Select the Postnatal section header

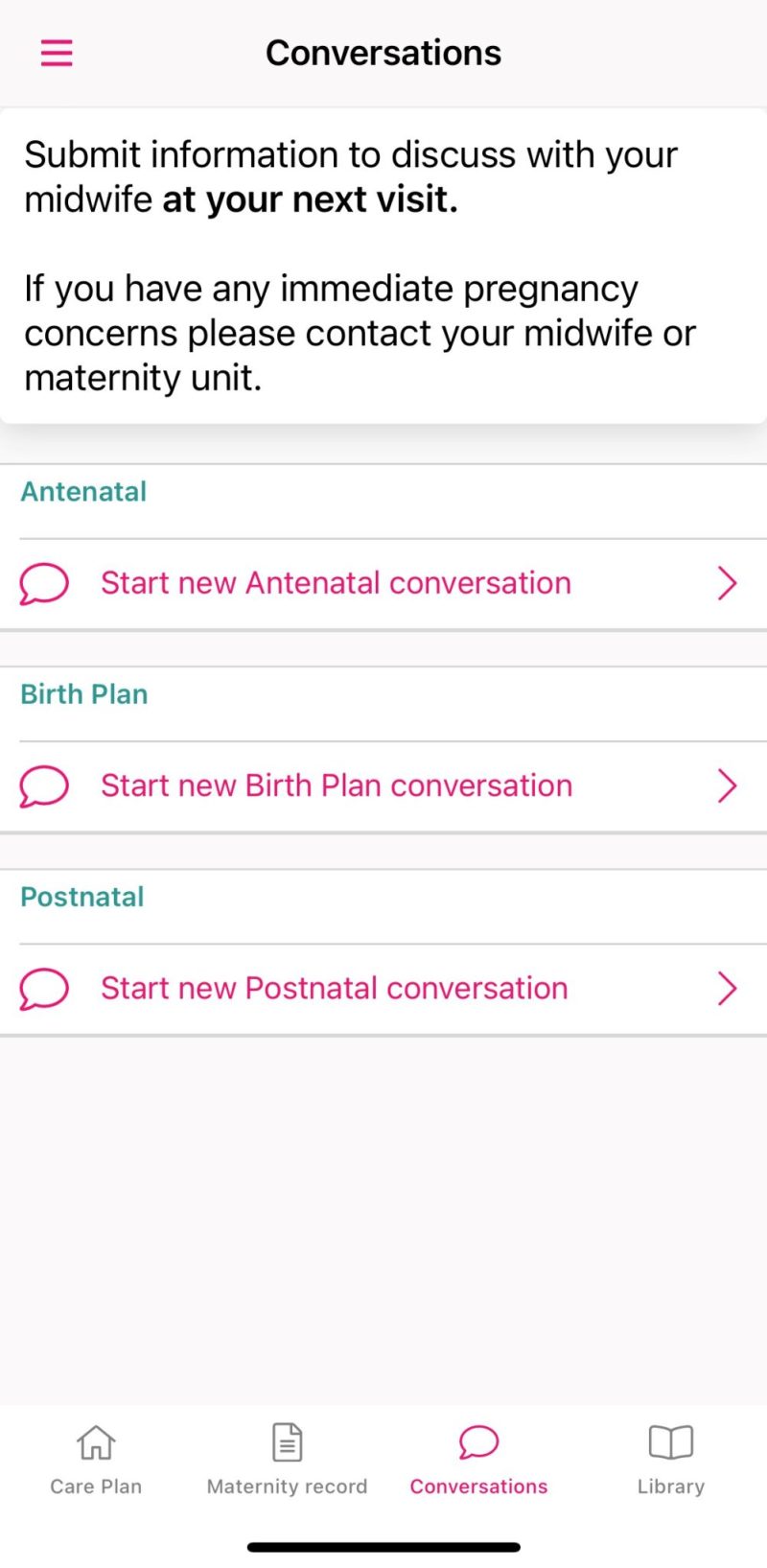point(81,897)
